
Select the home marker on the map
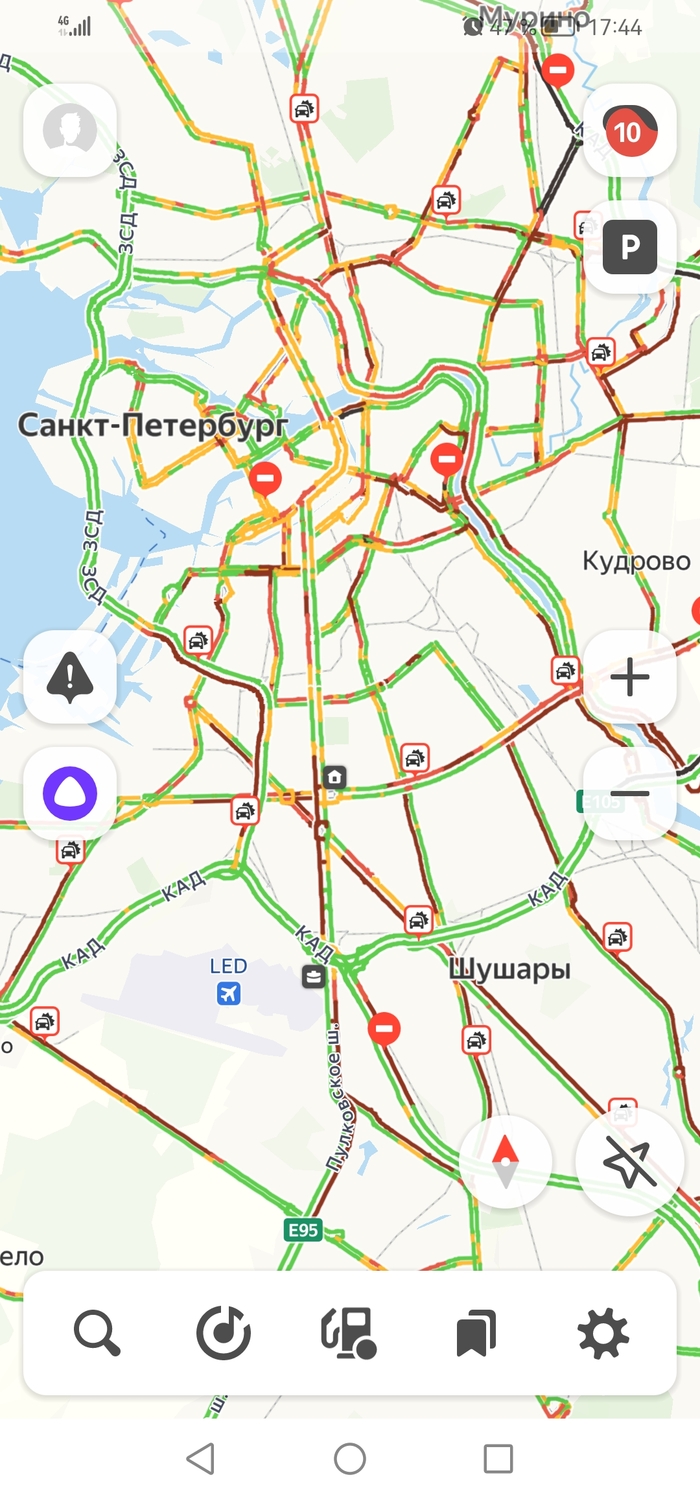[x=334, y=776]
